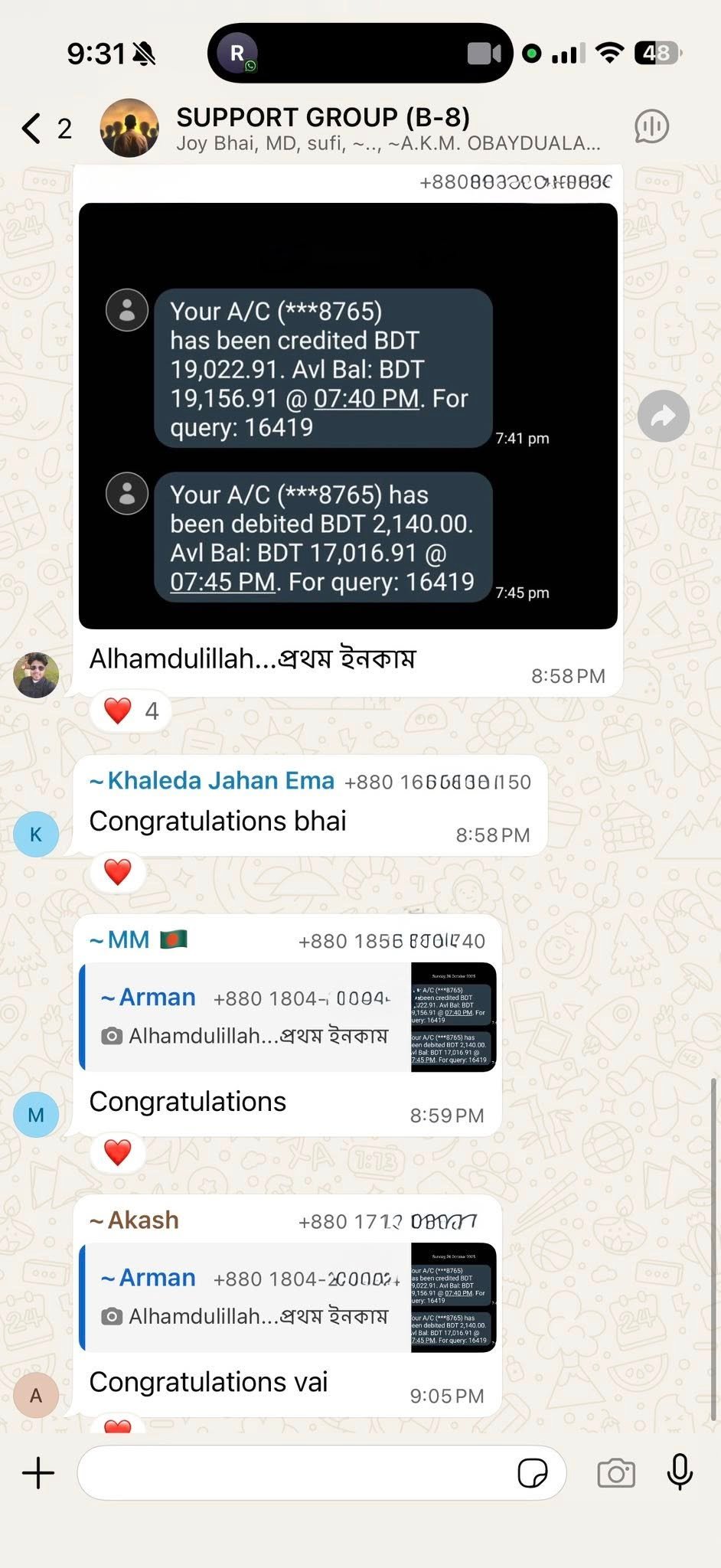Return to the ongoing video call pill
The image size is (721, 1568).
(x=360, y=53)
